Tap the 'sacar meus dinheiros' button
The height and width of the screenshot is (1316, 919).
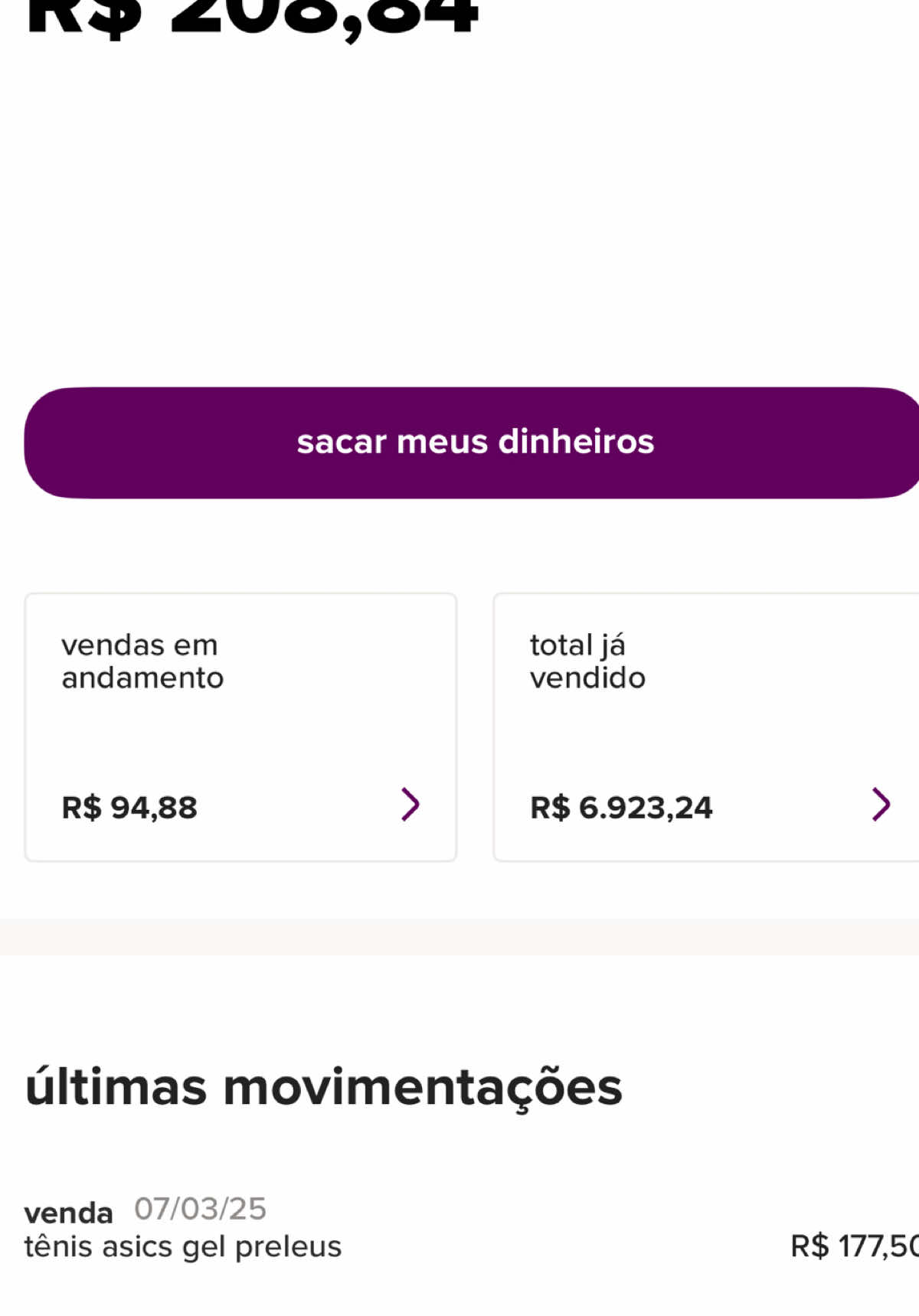(x=475, y=442)
